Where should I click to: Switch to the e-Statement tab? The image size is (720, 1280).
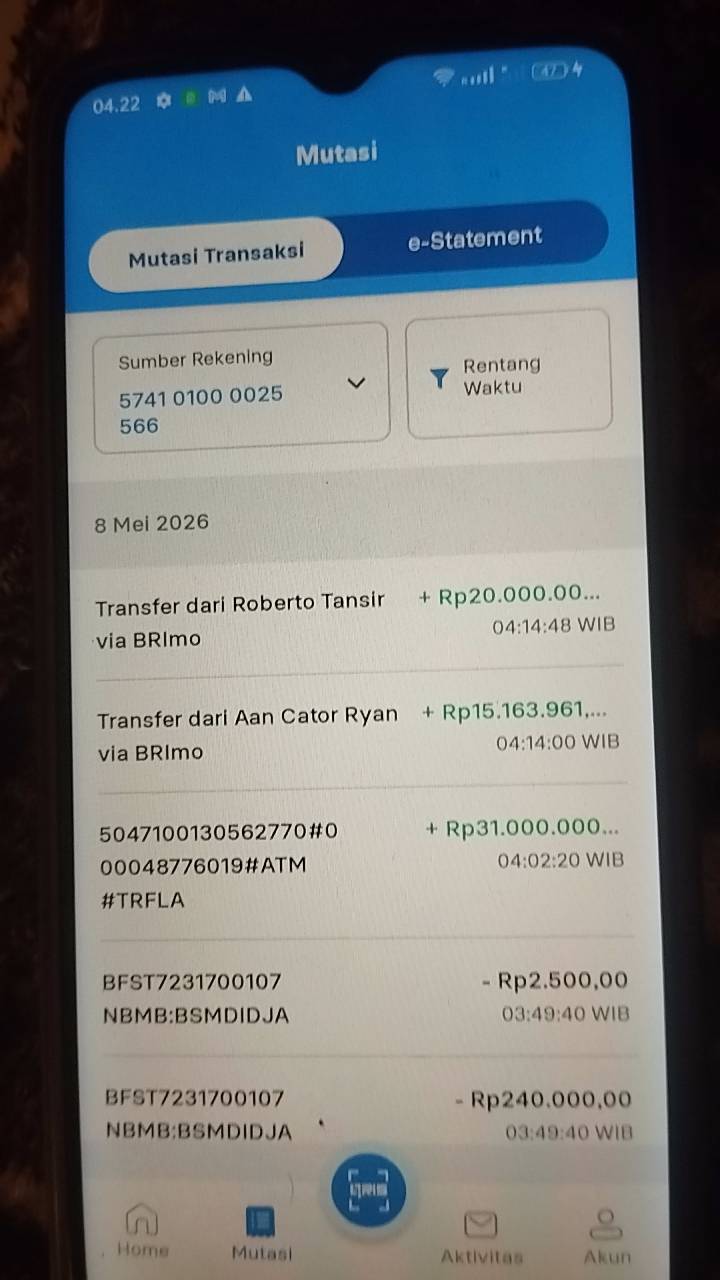[475, 239]
